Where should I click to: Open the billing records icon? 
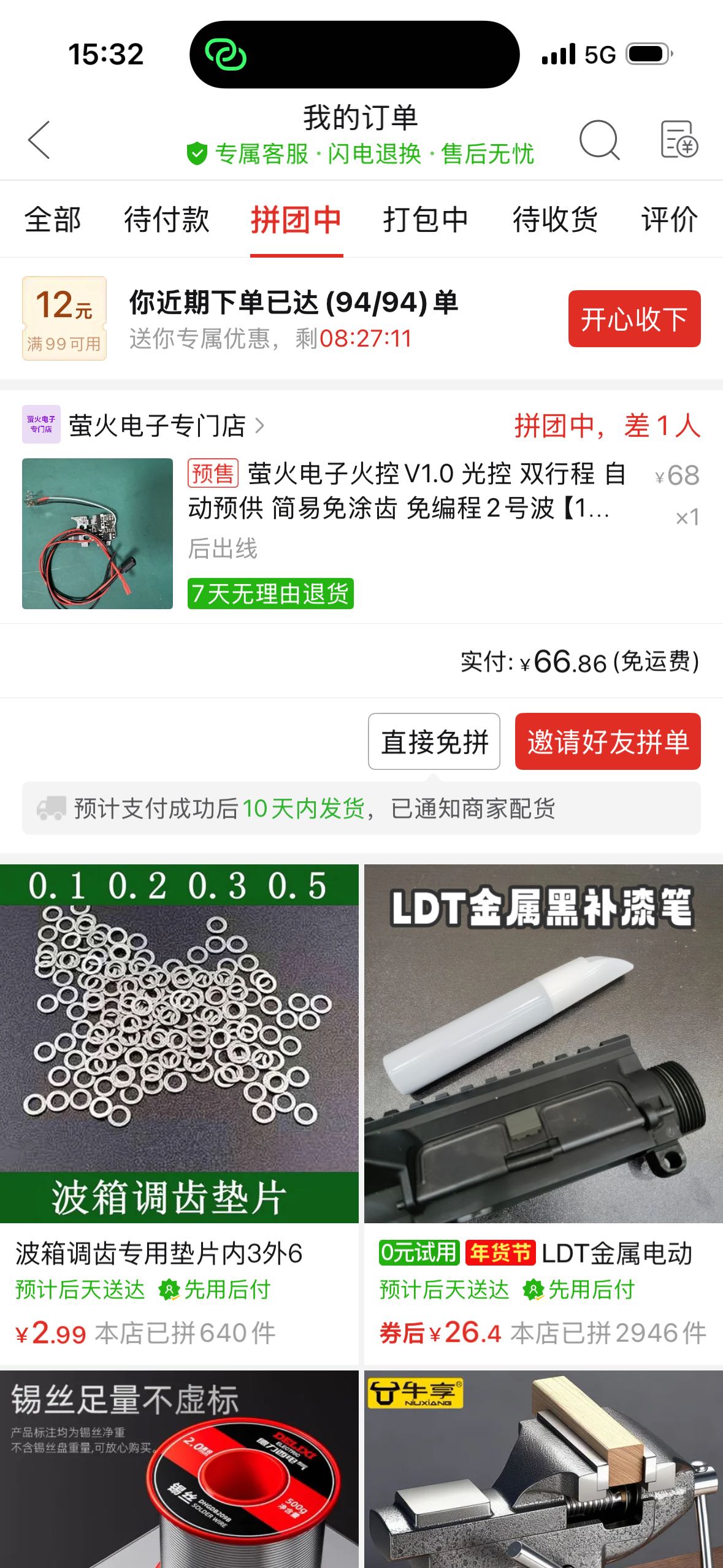(678, 139)
